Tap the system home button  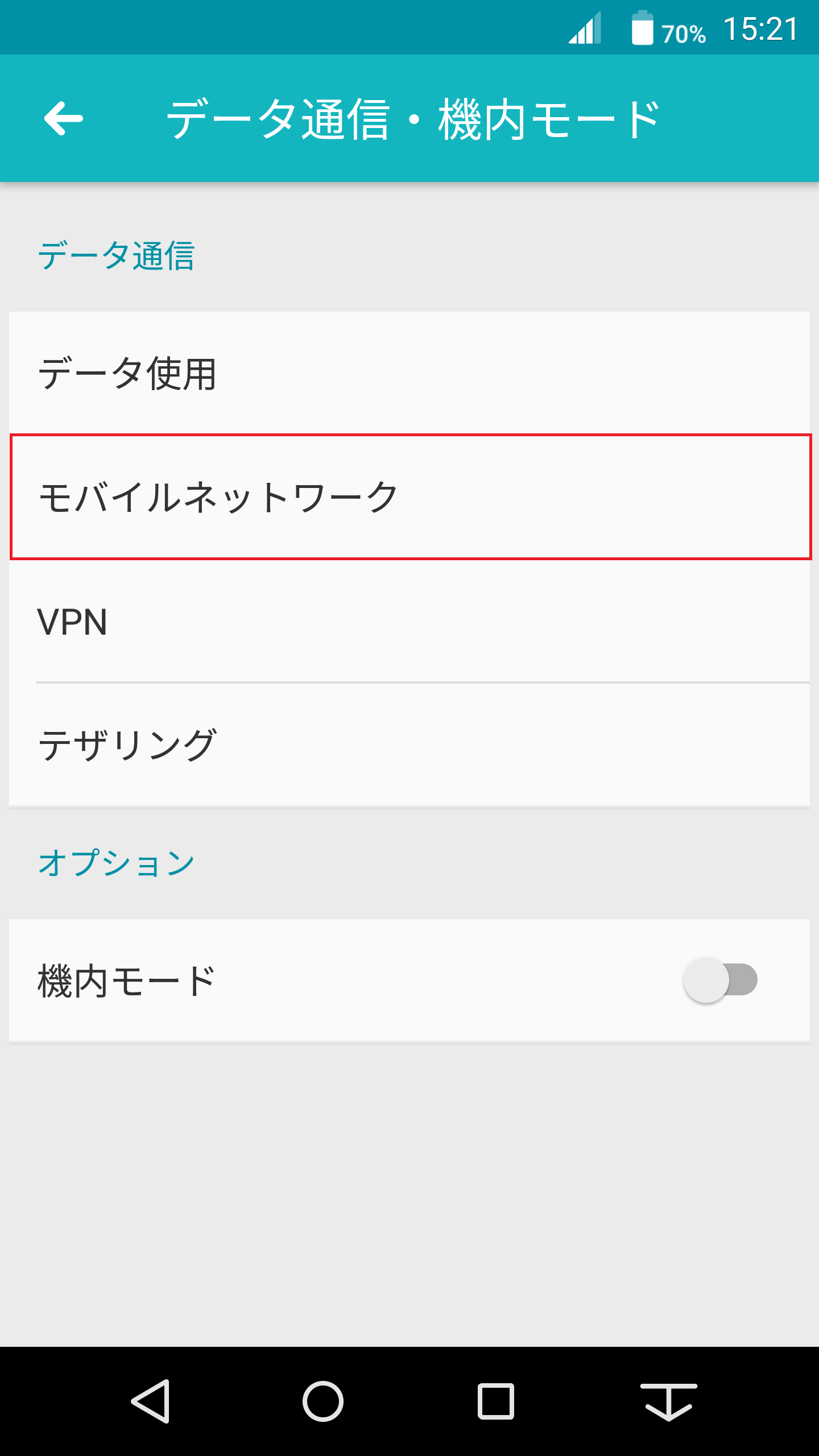pos(322,1401)
